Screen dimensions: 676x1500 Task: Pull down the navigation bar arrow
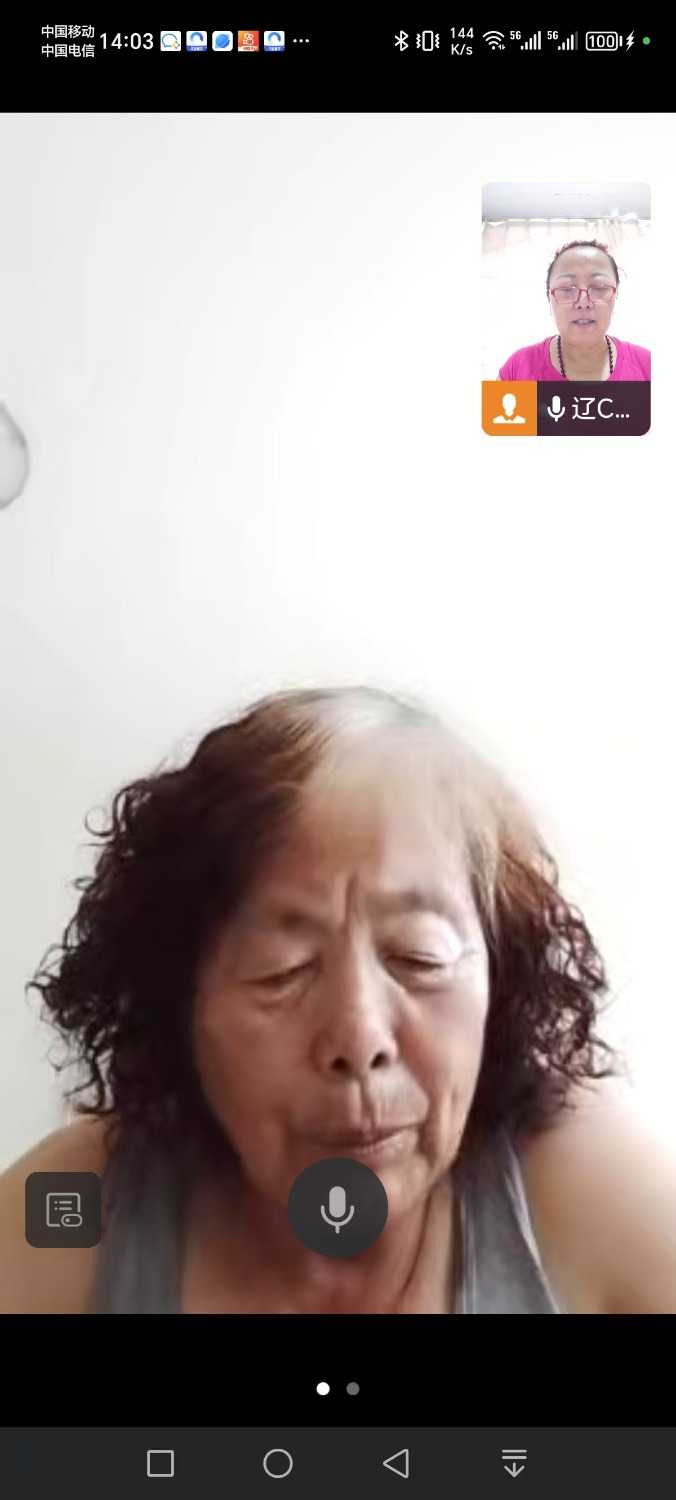click(x=514, y=1463)
